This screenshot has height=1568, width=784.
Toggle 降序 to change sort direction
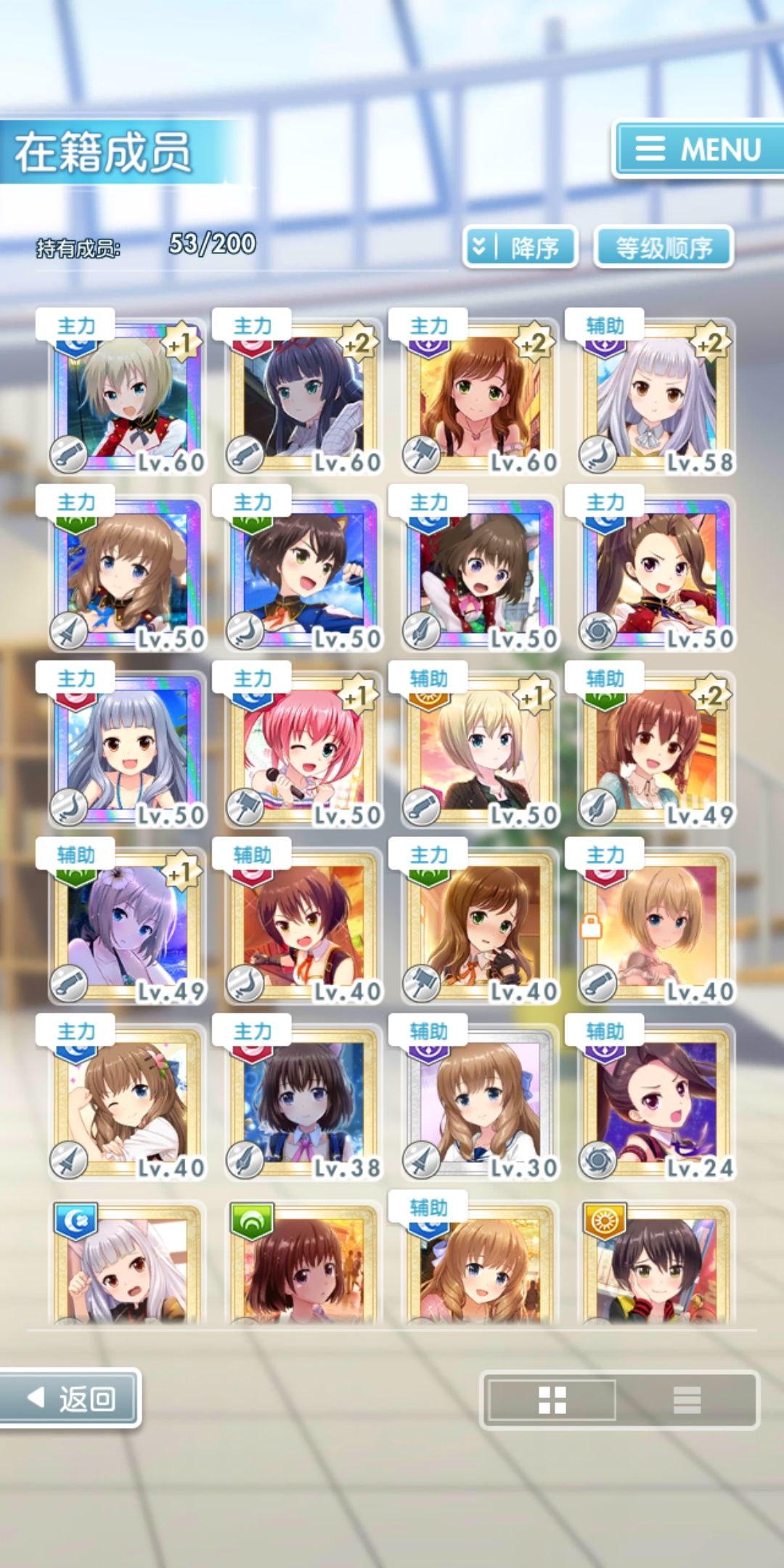519,248
